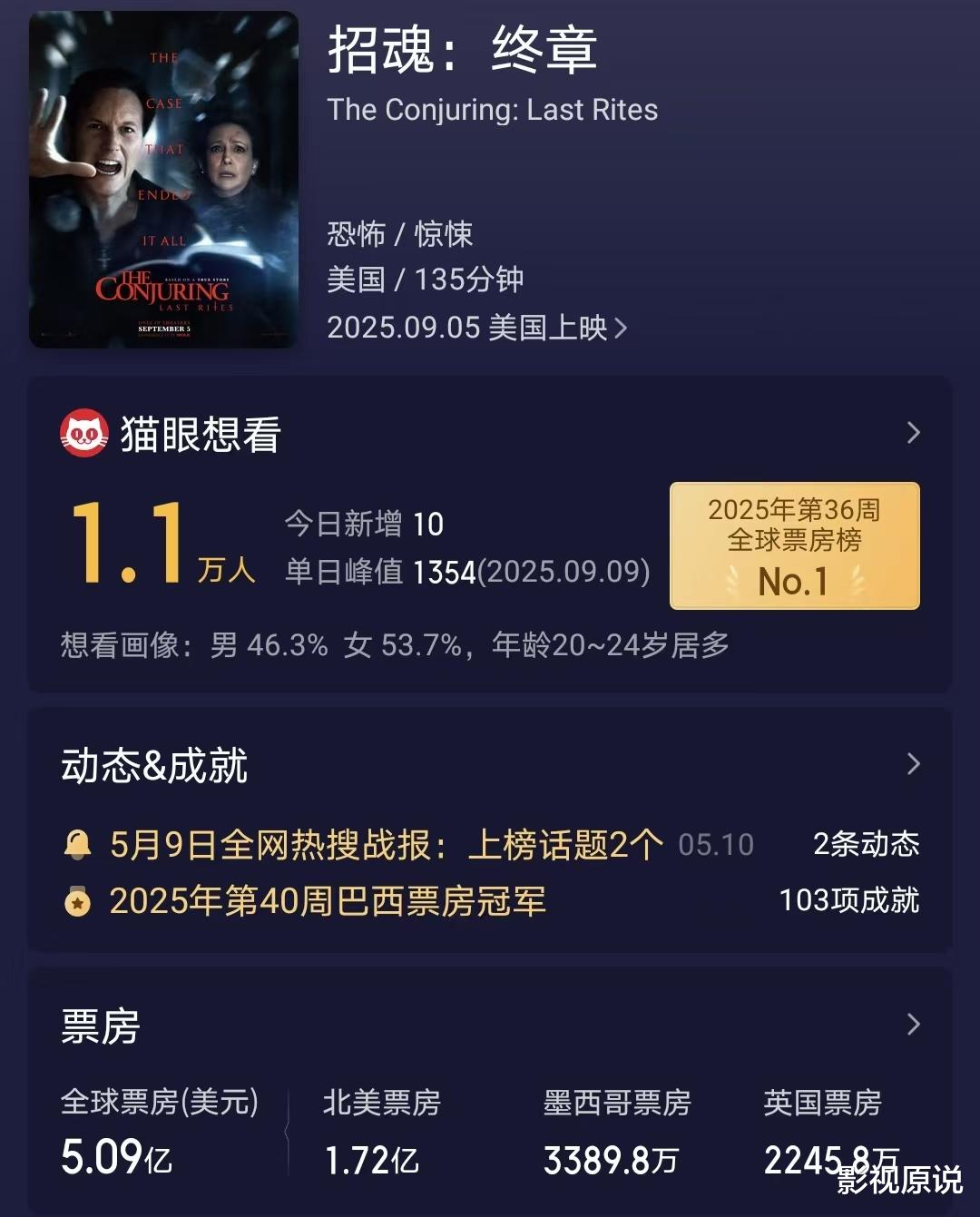Expand the 动态&成就 section

pos(913,764)
